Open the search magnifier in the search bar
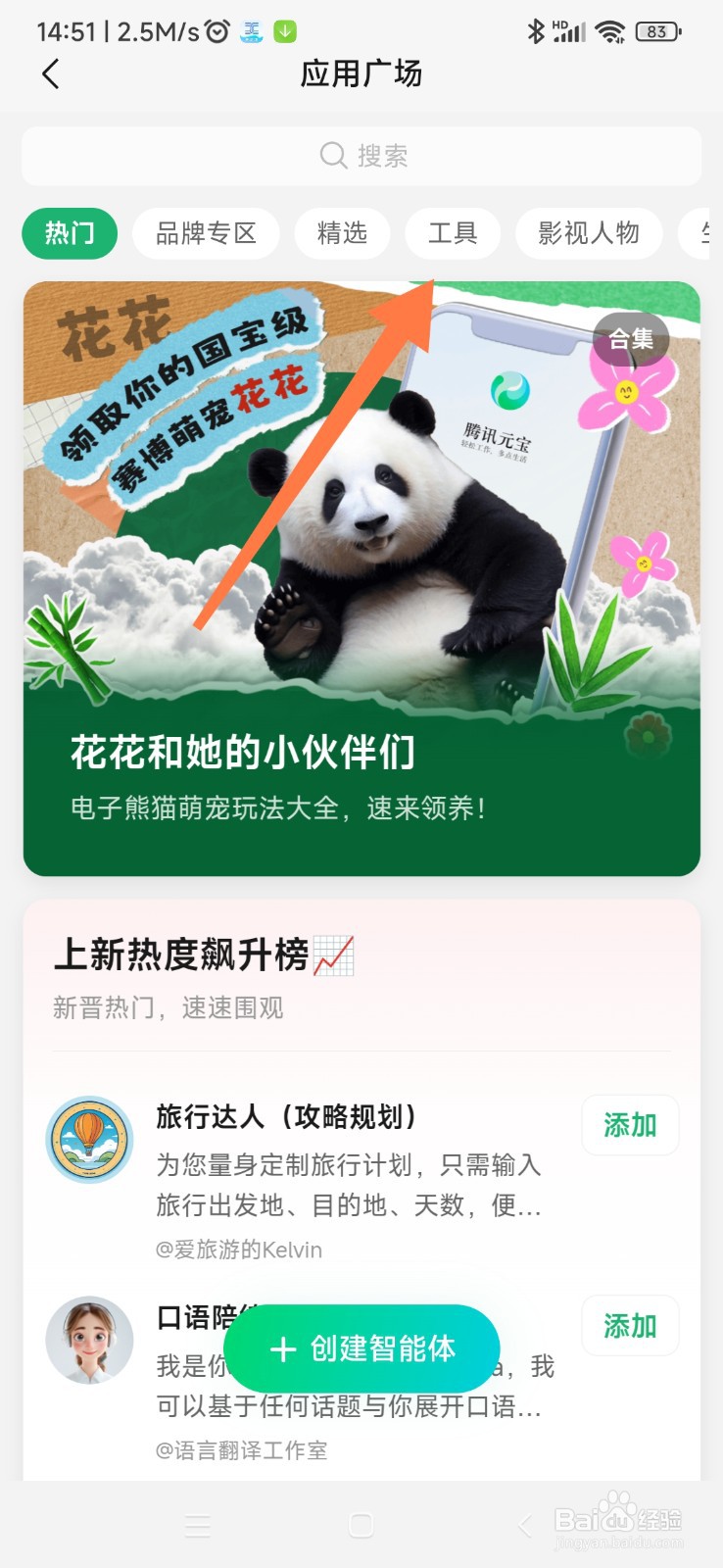The width and height of the screenshot is (723, 1568). pos(332,155)
